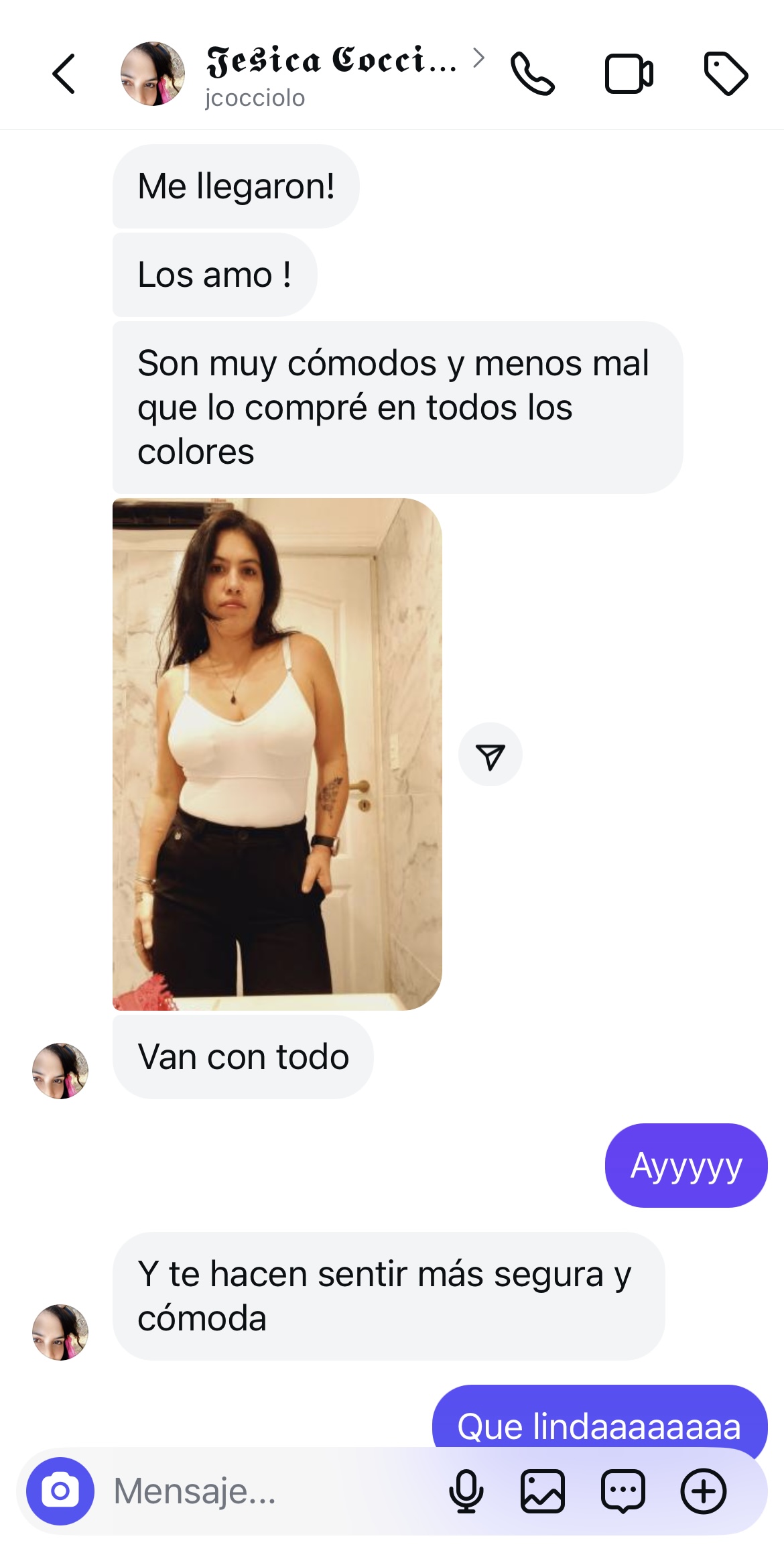Forward the mirror selfie photo
This screenshot has height=1563, width=784.
point(491,754)
